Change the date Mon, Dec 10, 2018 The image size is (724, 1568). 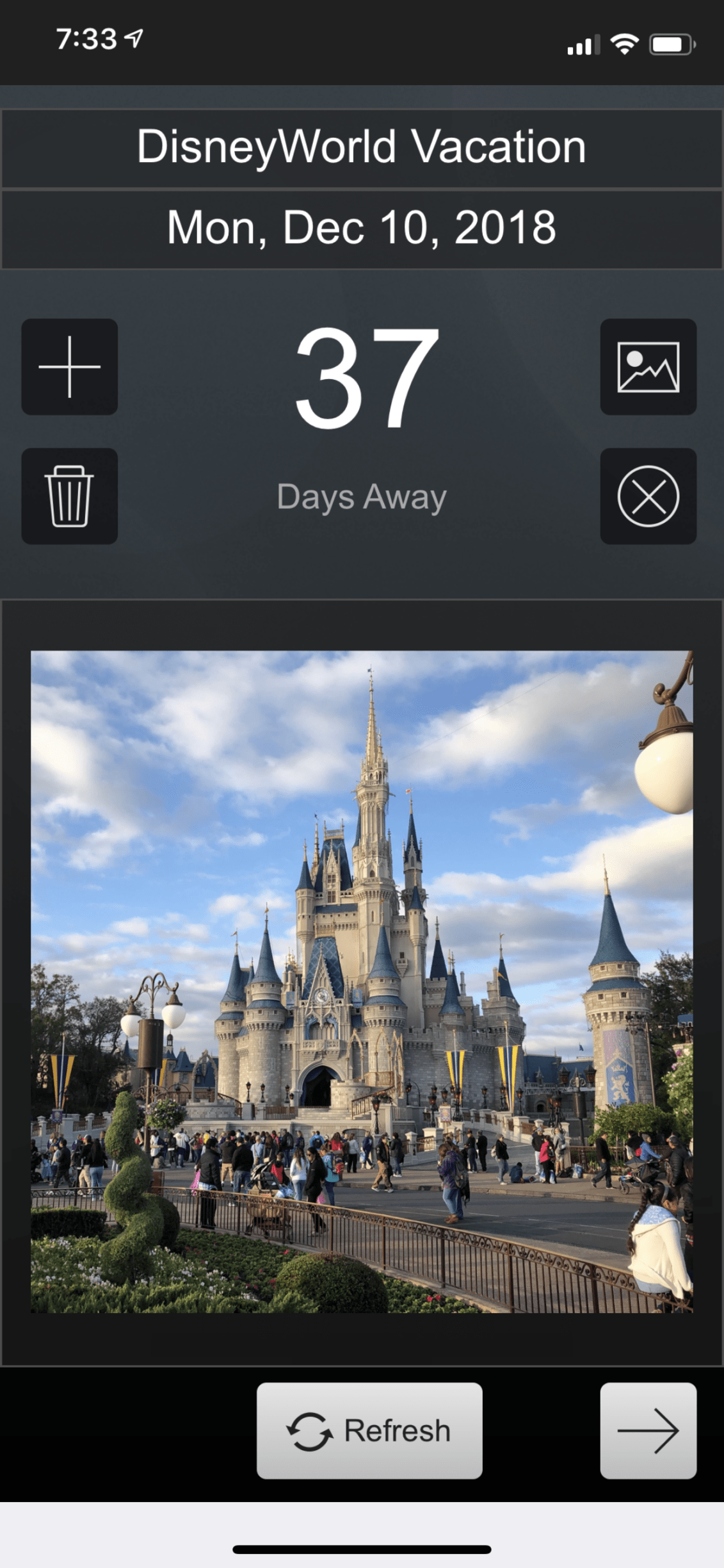pyautogui.click(x=362, y=229)
